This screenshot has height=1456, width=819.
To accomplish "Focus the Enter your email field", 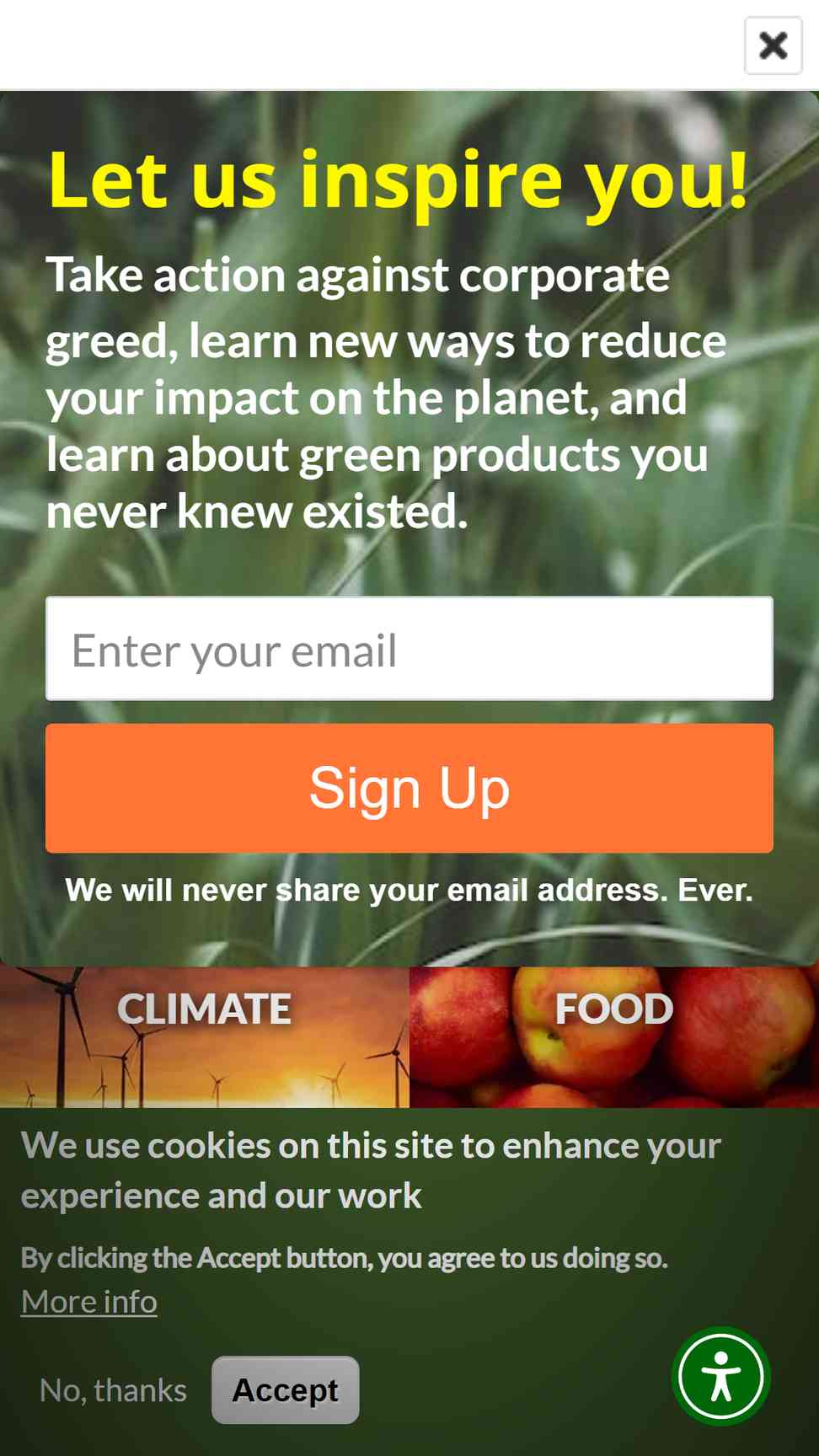I will point(409,649).
